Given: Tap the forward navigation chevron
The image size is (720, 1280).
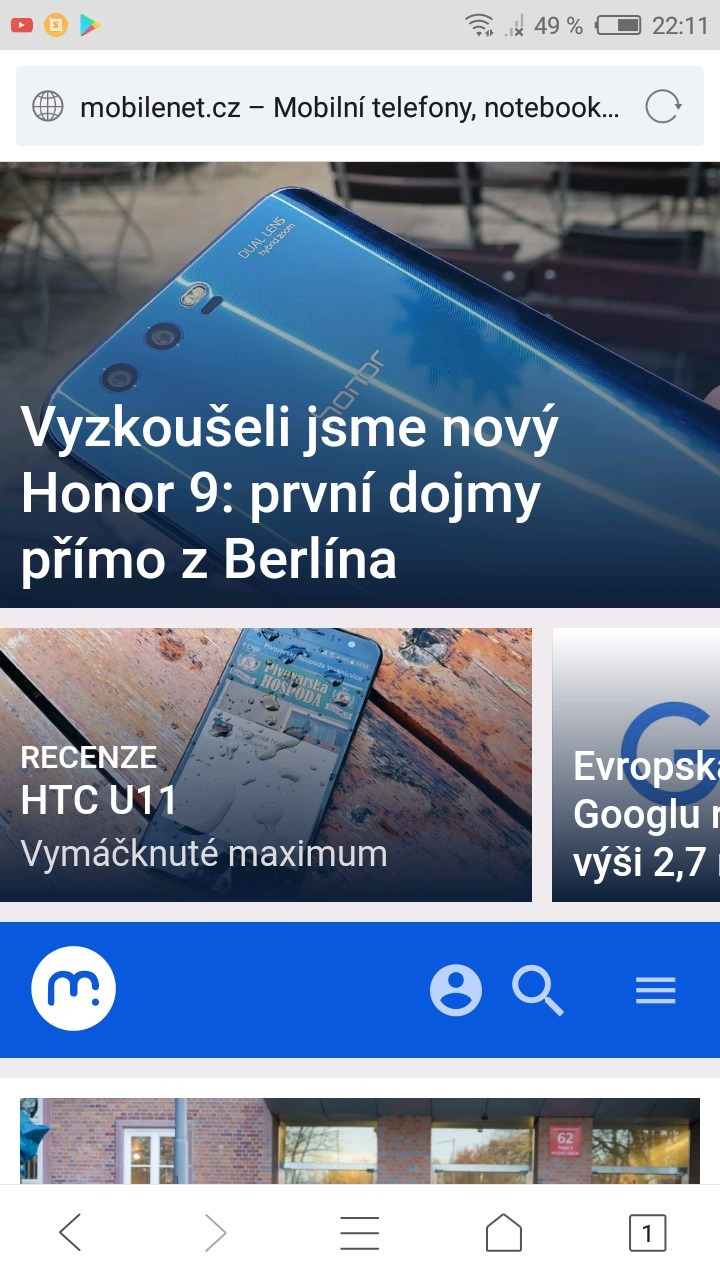Looking at the screenshot, I should (x=214, y=1232).
